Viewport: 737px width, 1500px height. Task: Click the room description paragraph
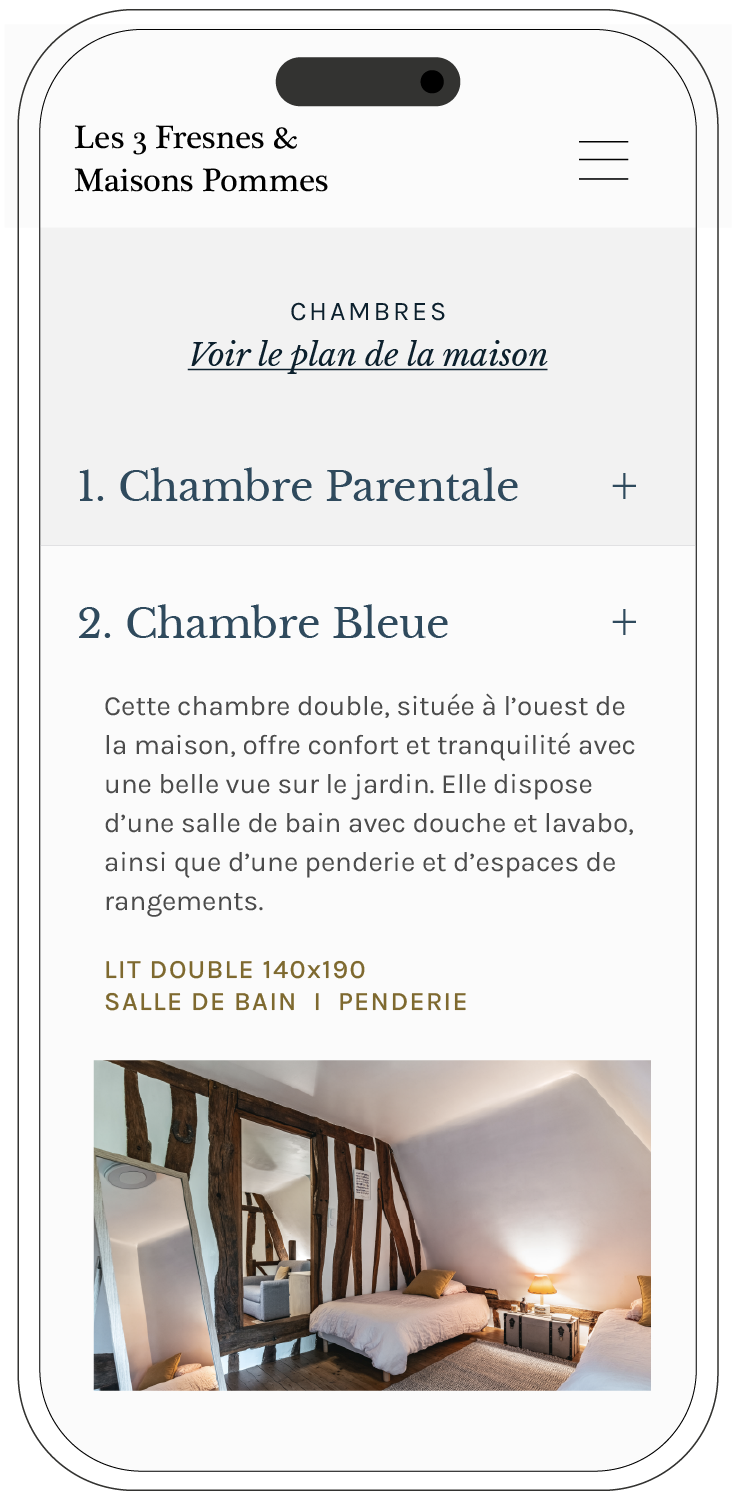pyautogui.click(x=370, y=800)
